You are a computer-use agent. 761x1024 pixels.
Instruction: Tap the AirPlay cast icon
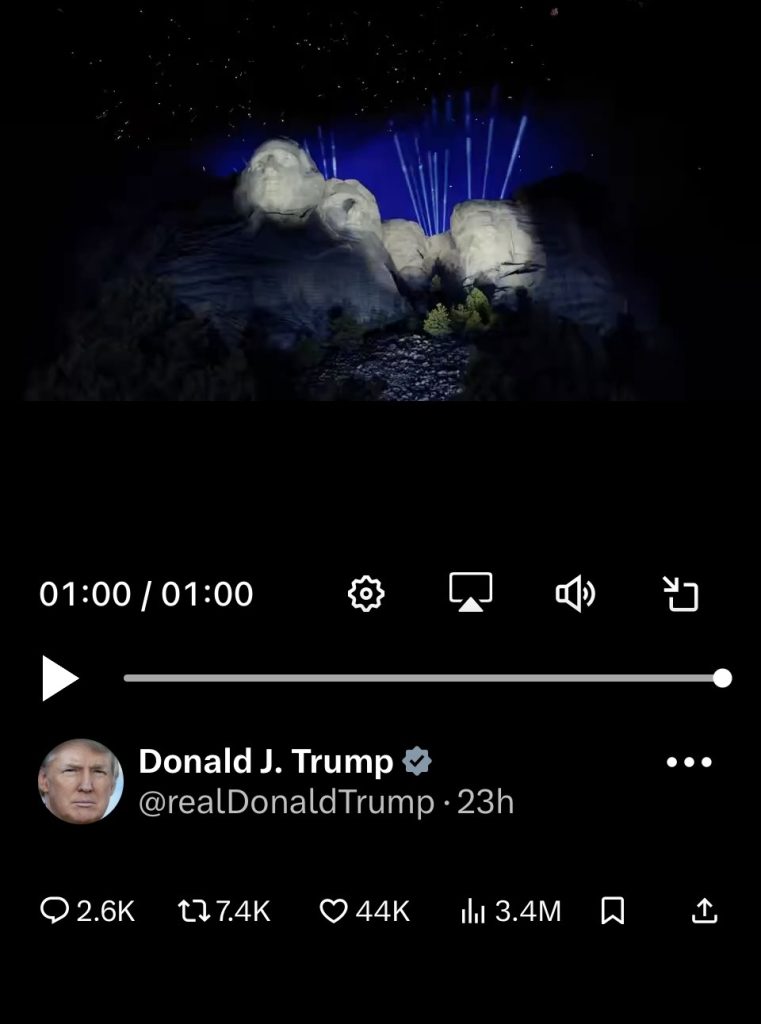tap(470, 592)
